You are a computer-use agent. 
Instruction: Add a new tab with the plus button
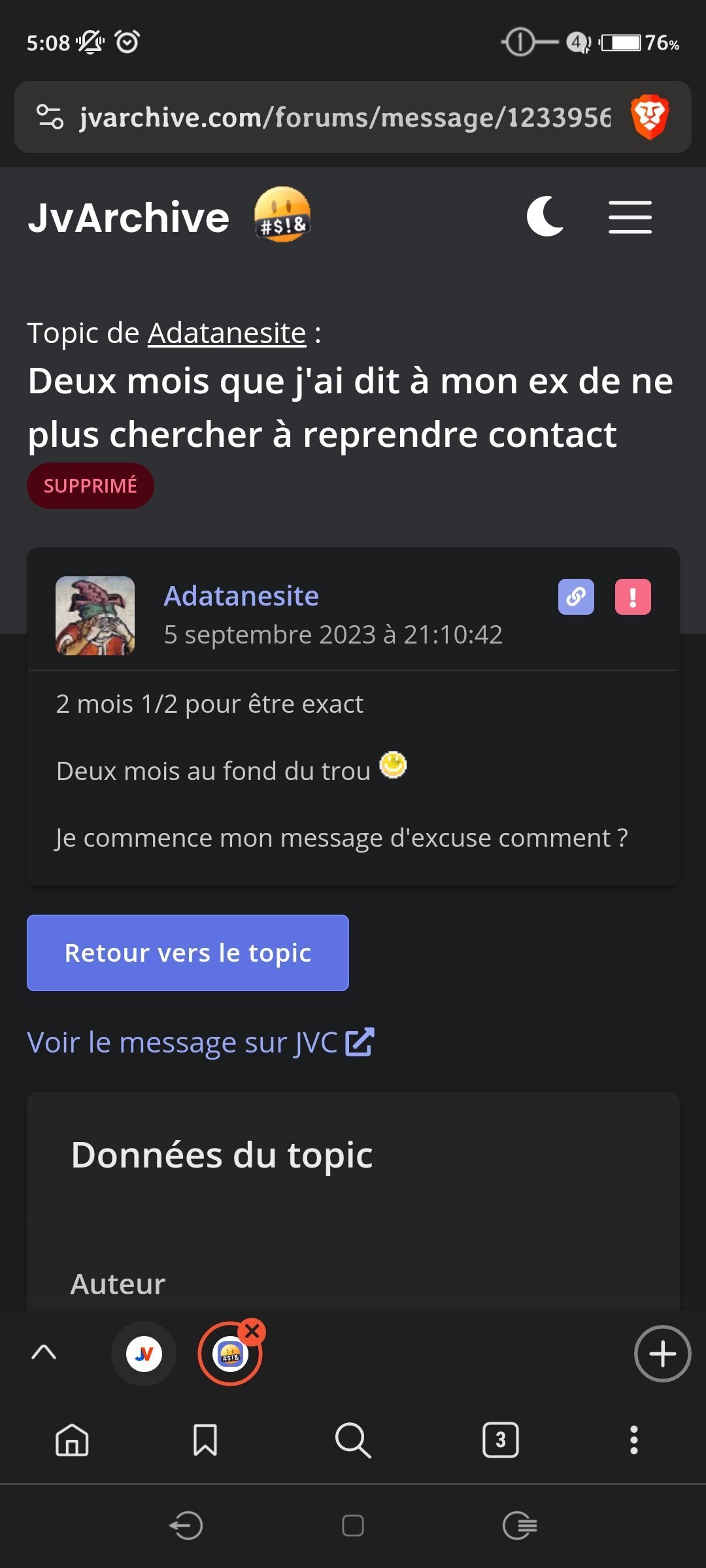point(662,1354)
